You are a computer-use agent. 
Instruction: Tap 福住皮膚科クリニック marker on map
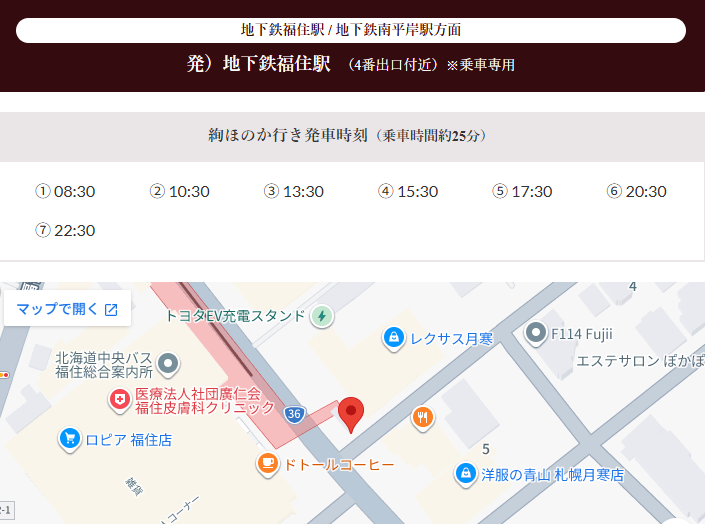click(120, 400)
